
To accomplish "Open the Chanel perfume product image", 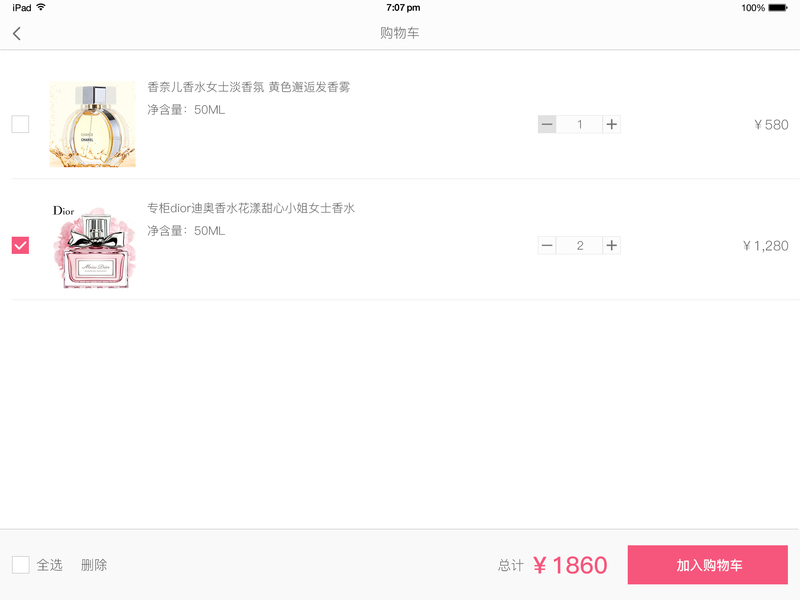I will pos(92,124).
